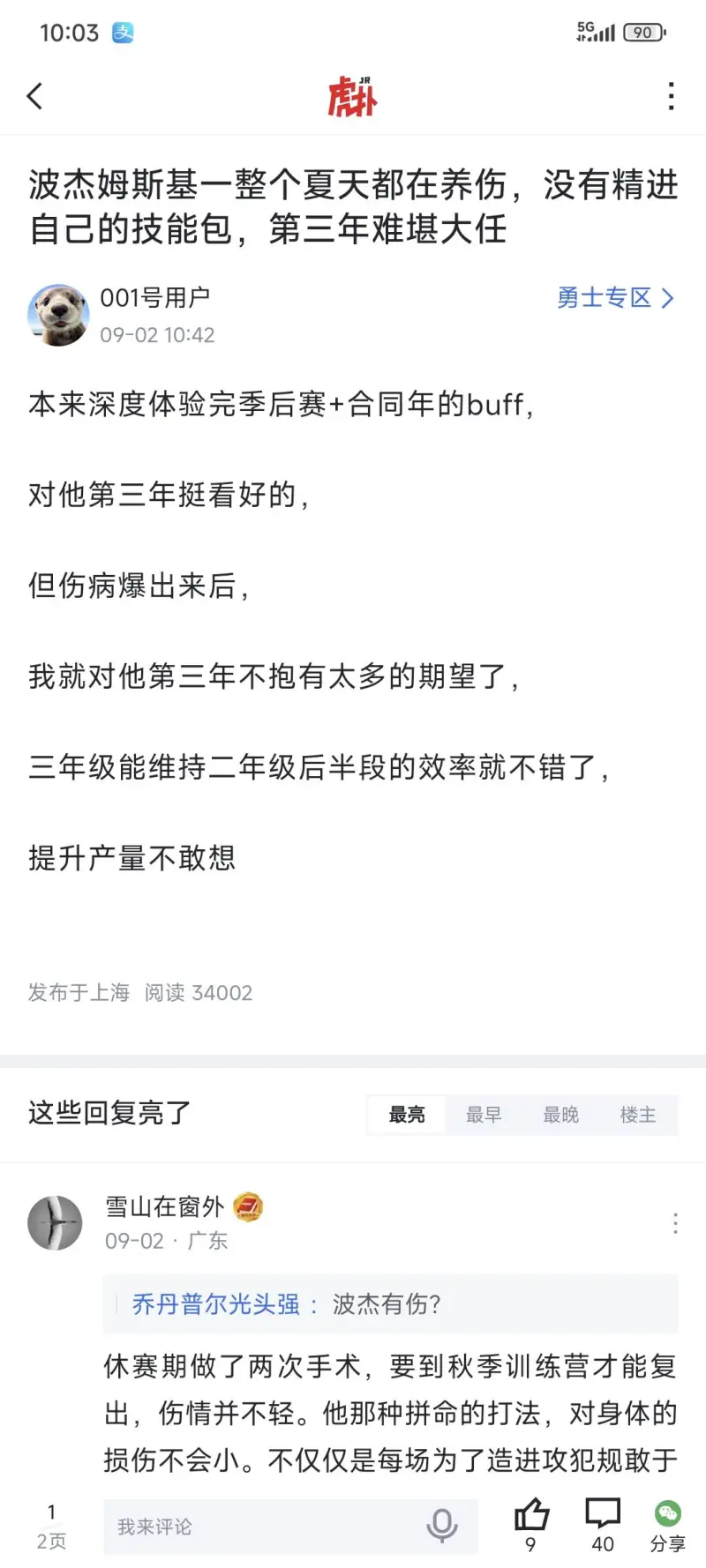706x1568 pixels.
Task: Open the top-right overflow menu
Action: pyautogui.click(x=672, y=96)
